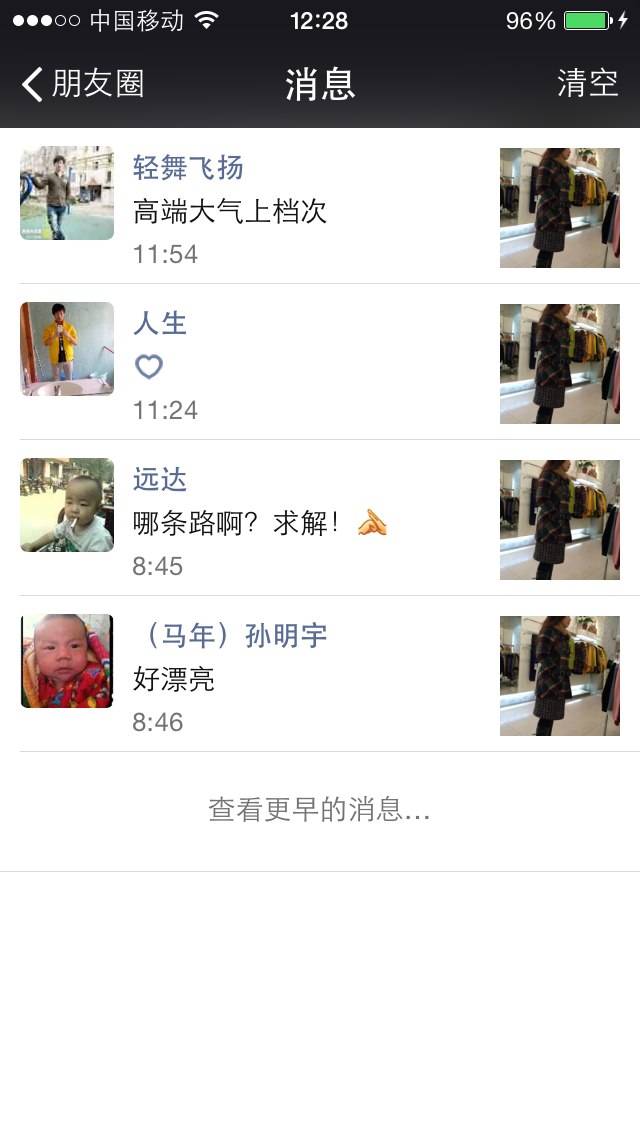Open the like notification from 人生
Viewport: 640px width, 1136px height.
coord(320,362)
